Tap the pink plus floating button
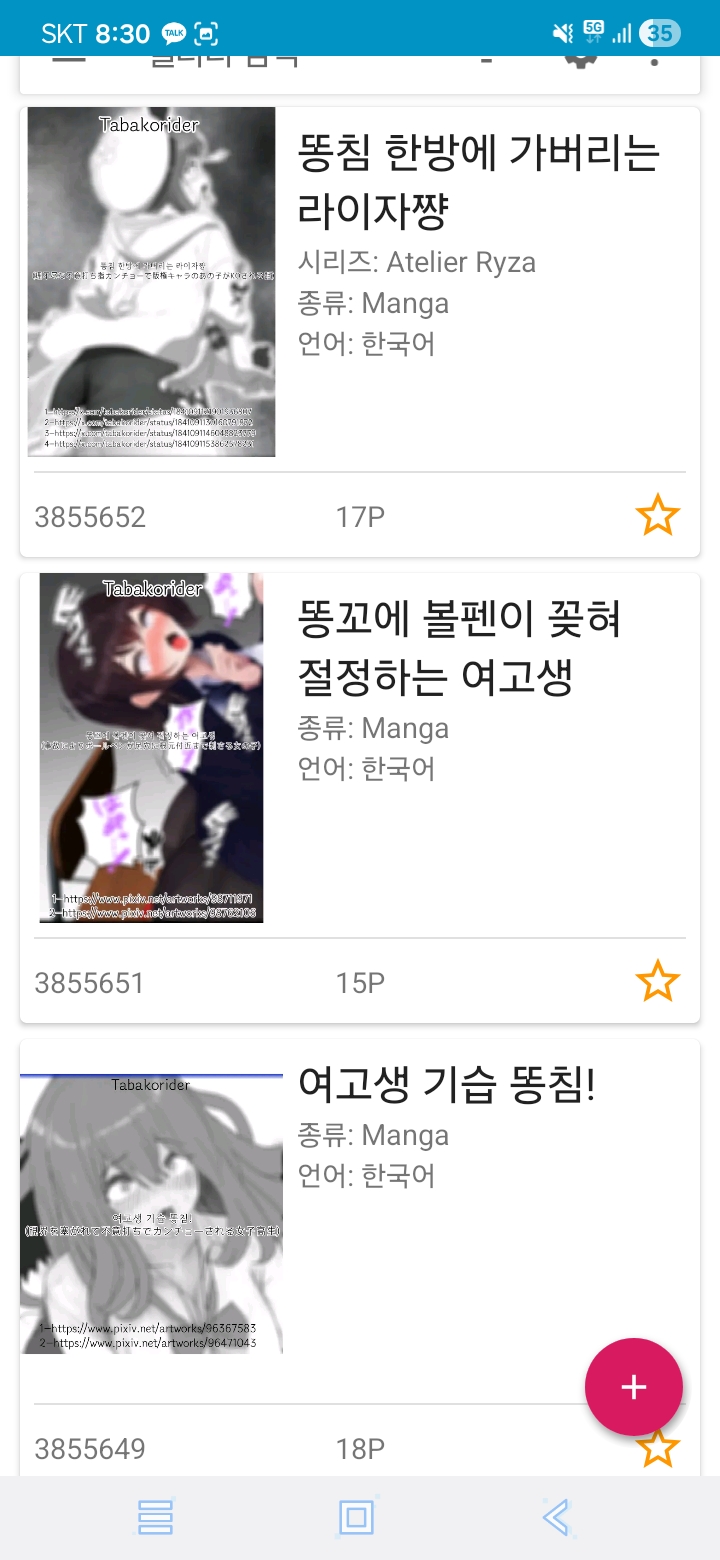The image size is (720, 1560). 634,1387
